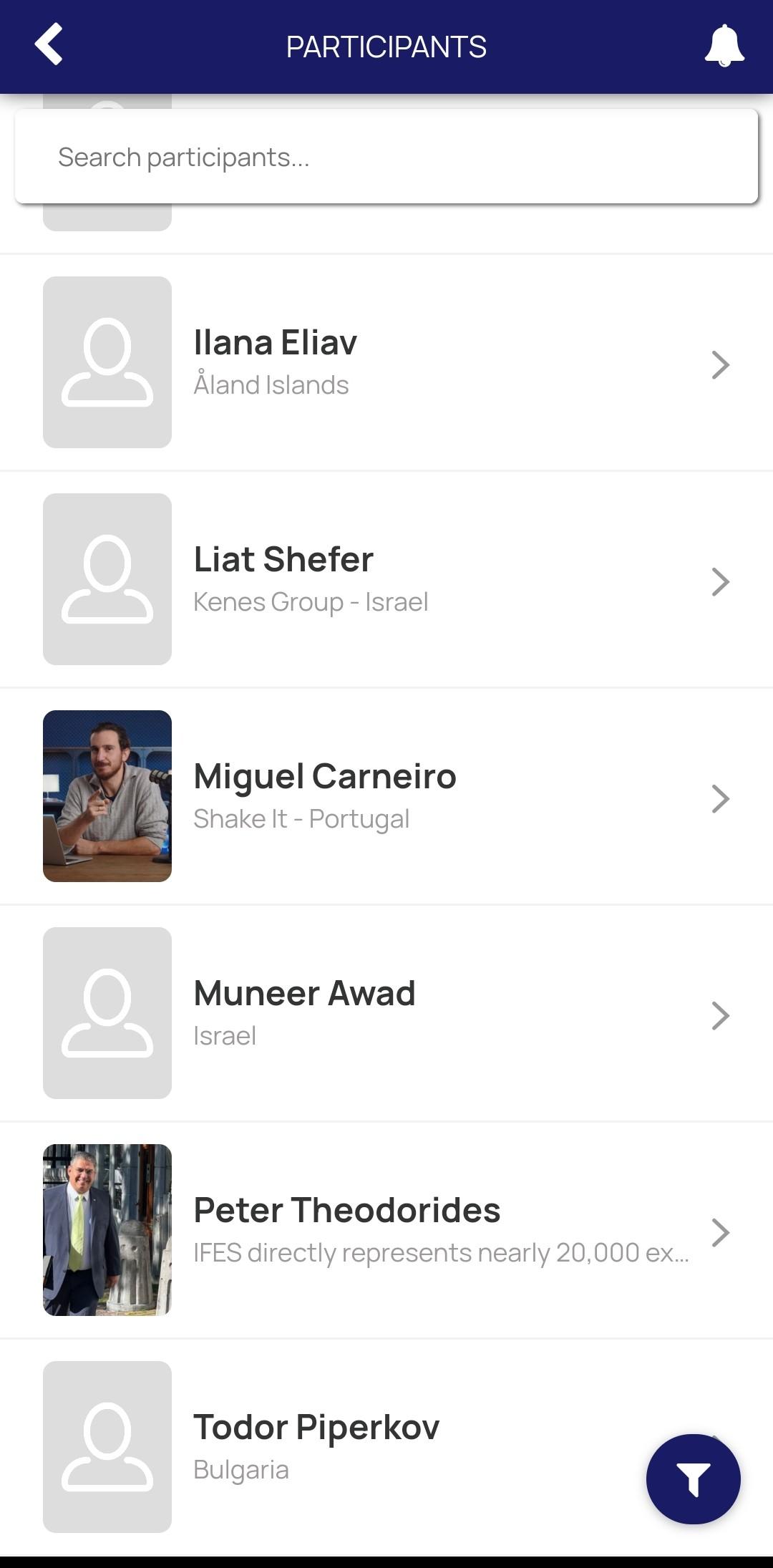
Task: Go back using the header arrow
Action: pos(49,45)
